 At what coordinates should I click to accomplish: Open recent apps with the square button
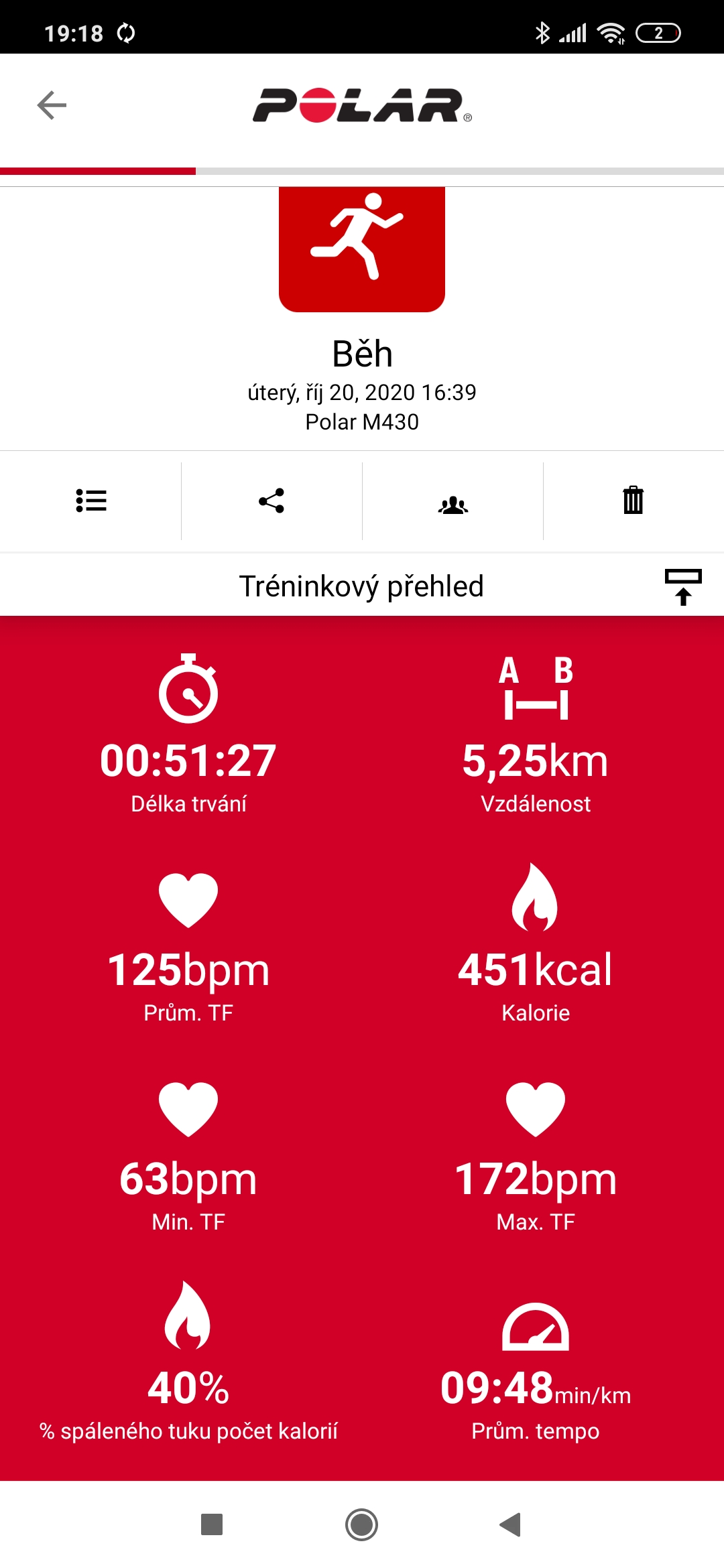212,1524
